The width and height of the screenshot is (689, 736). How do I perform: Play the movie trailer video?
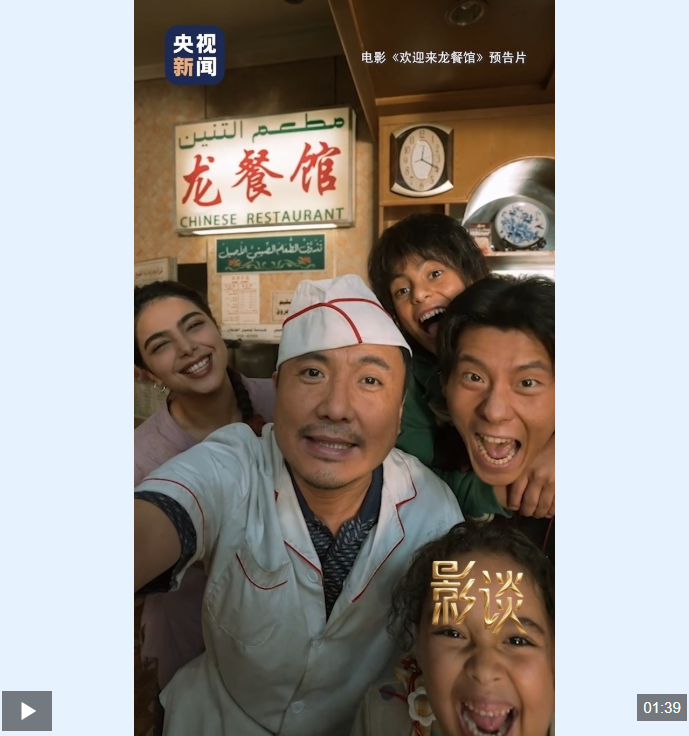tap(27, 710)
